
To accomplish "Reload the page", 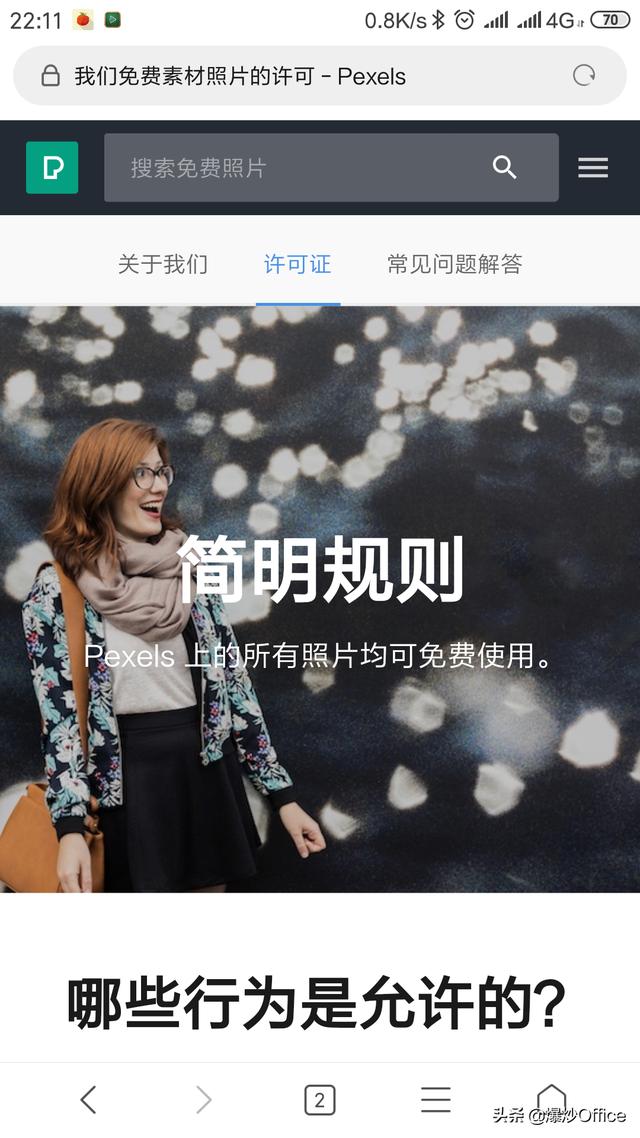I will pos(583,76).
